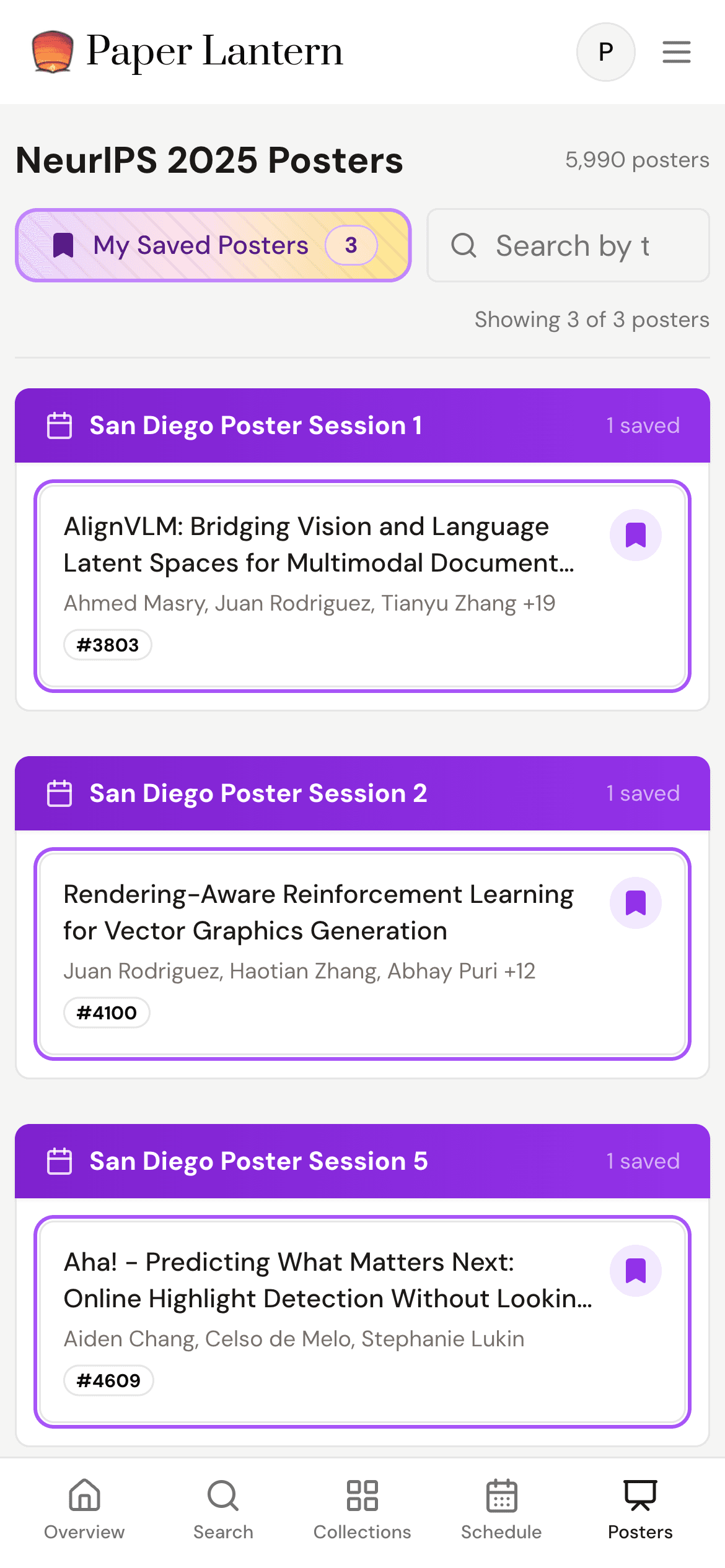Screen dimensions: 725x1568
Task: Open the Collections view
Action: [362, 1511]
